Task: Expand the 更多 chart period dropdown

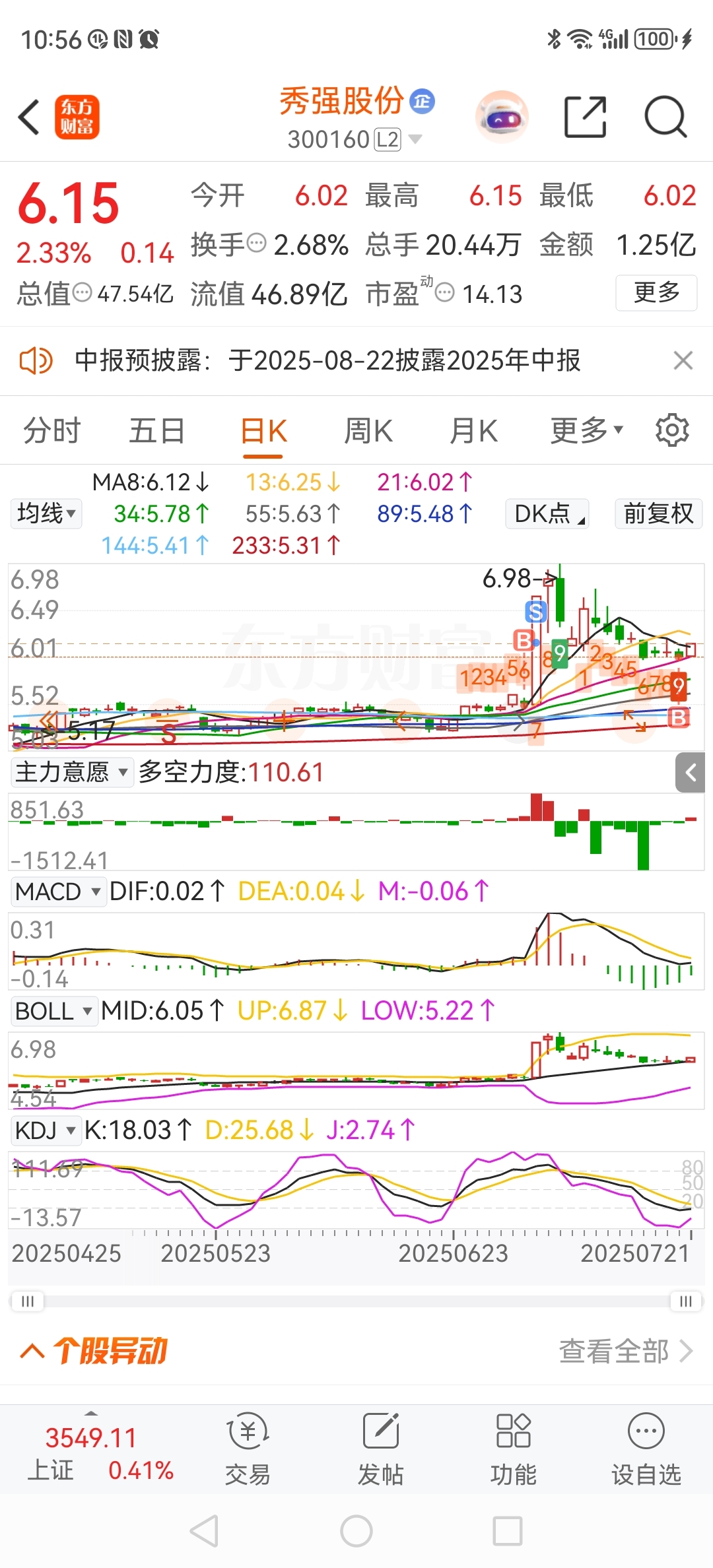Action: point(586,431)
